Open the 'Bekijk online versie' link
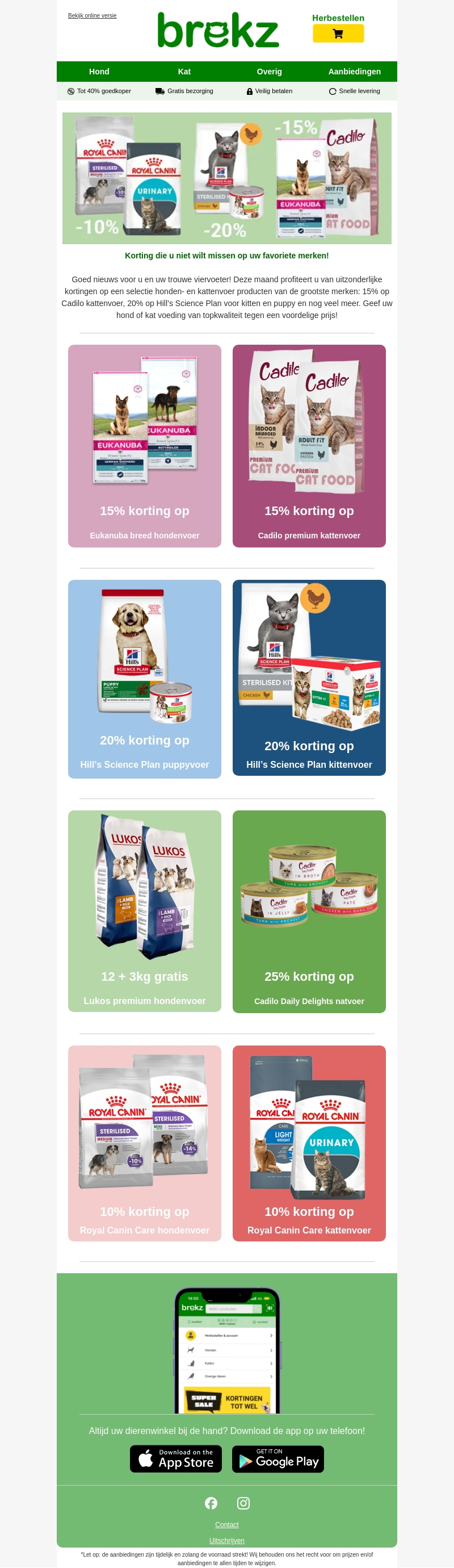This screenshot has width=454, height=1568. click(x=92, y=16)
